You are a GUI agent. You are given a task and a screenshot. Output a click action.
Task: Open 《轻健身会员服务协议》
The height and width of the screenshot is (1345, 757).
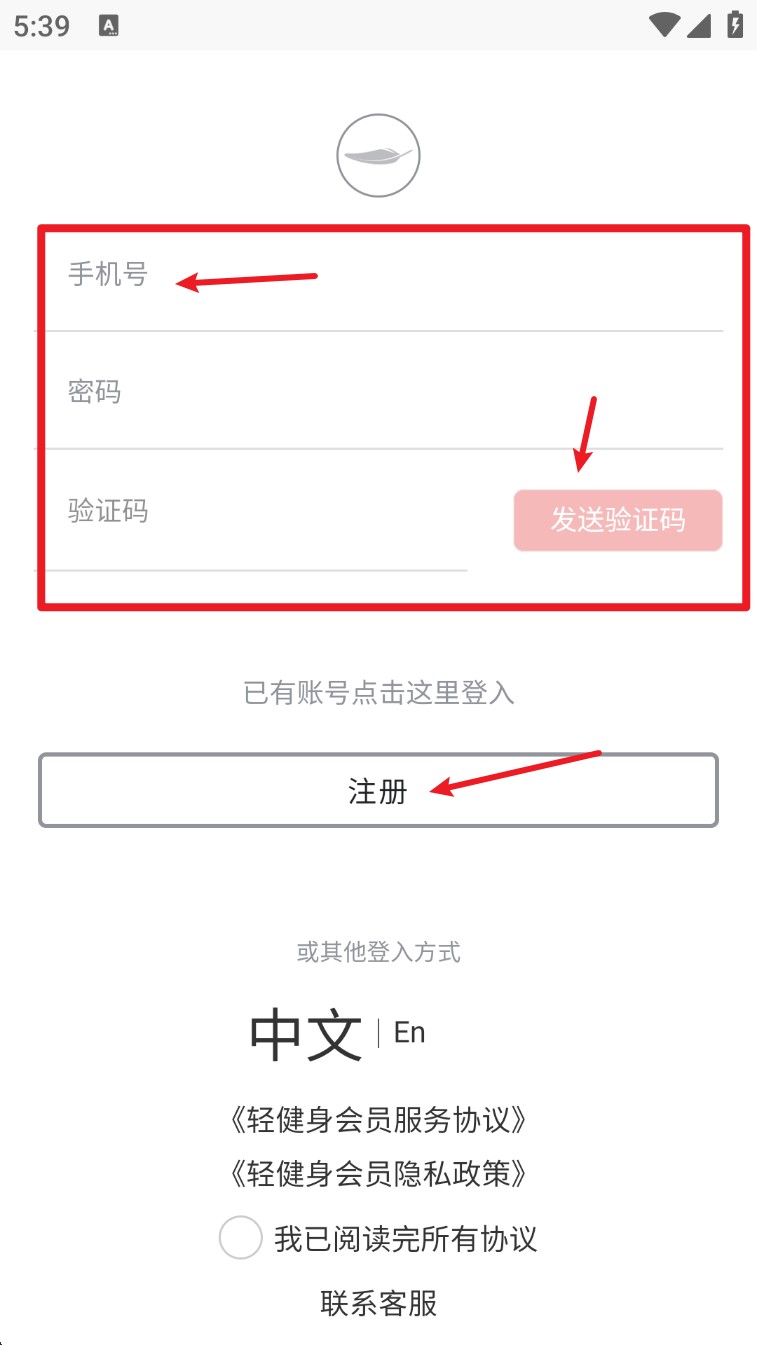click(x=378, y=1120)
